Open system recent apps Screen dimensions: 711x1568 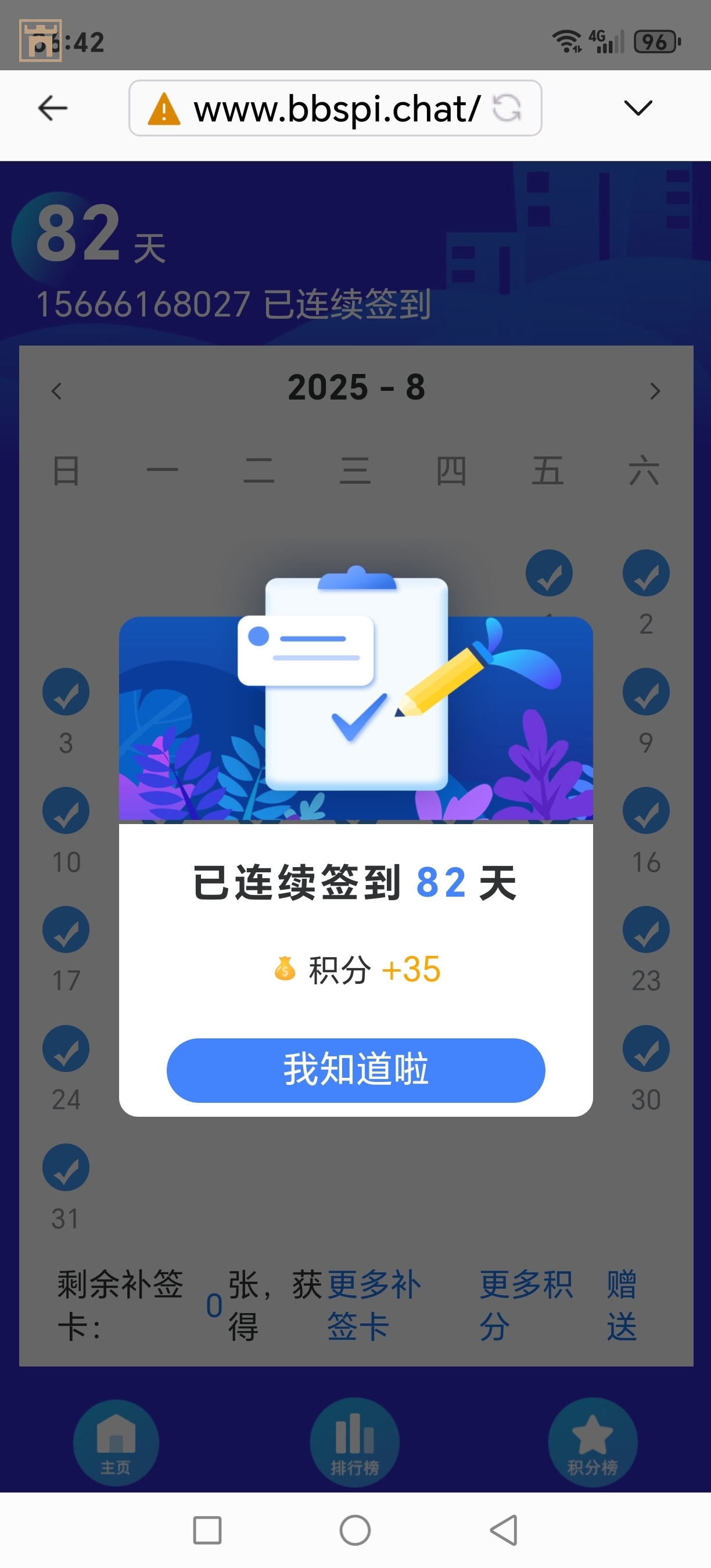click(x=207, y=1530)
